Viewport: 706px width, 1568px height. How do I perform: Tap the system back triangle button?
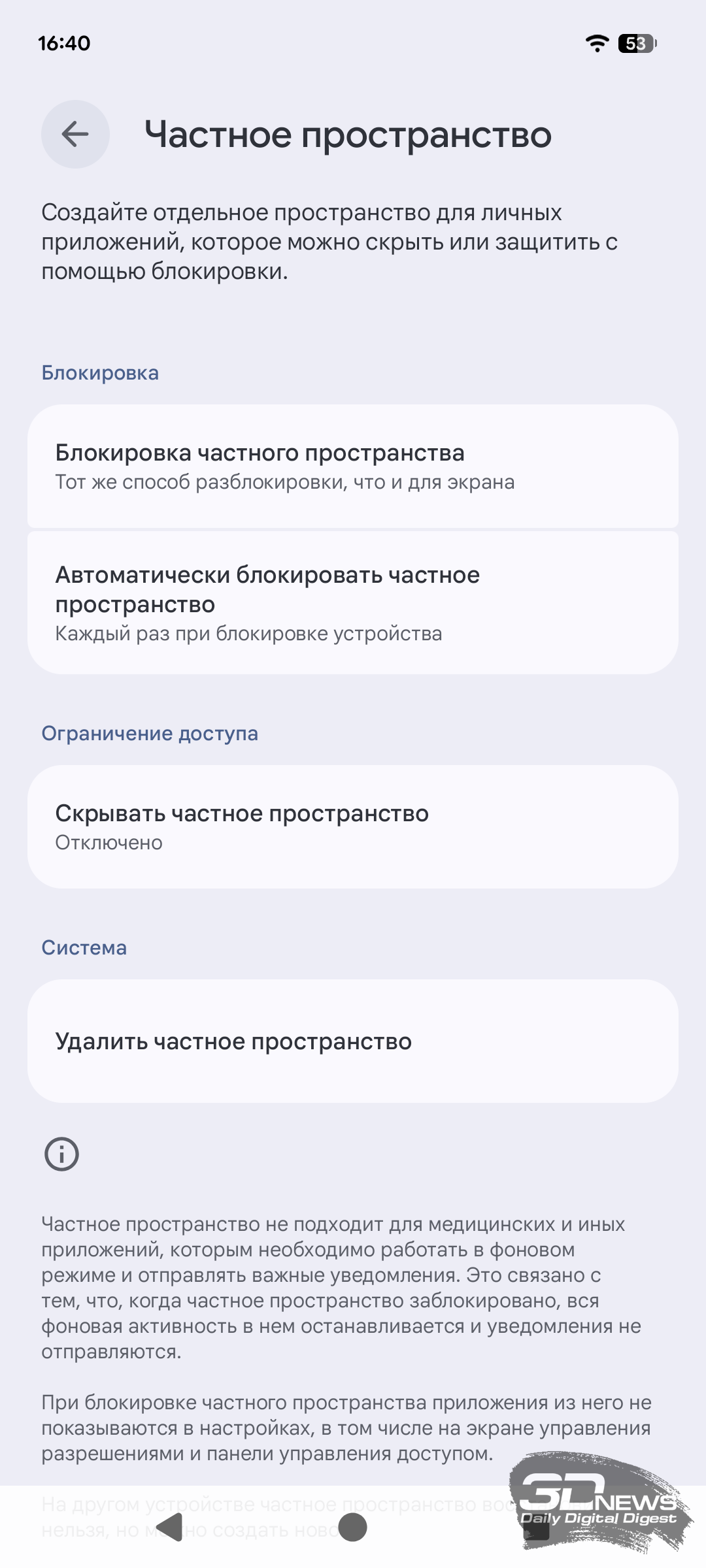pos(171,1527)
